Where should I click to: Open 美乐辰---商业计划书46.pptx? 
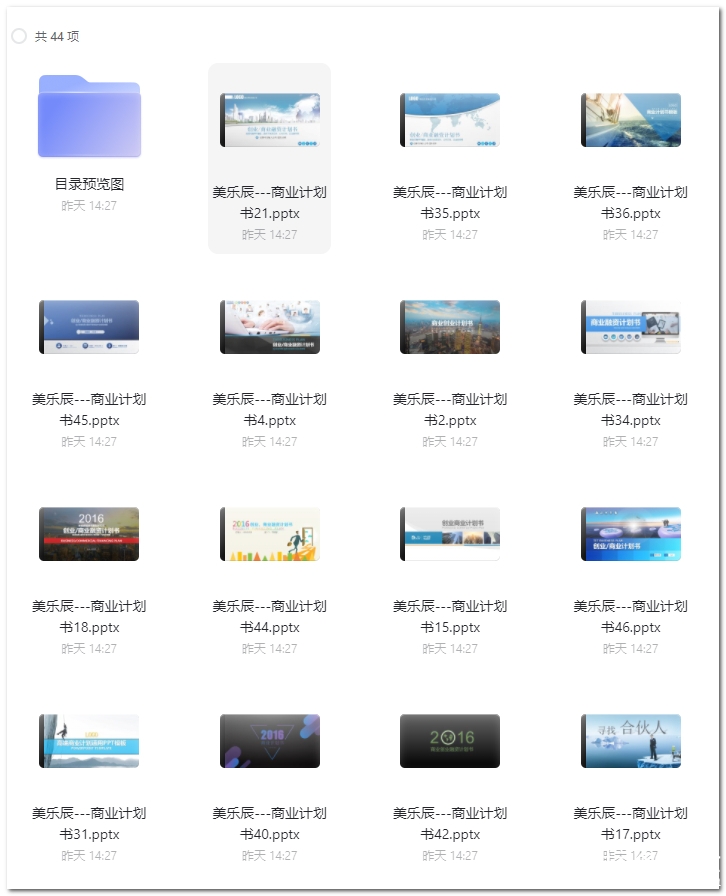pyautogui.click(x=631, y=534)
